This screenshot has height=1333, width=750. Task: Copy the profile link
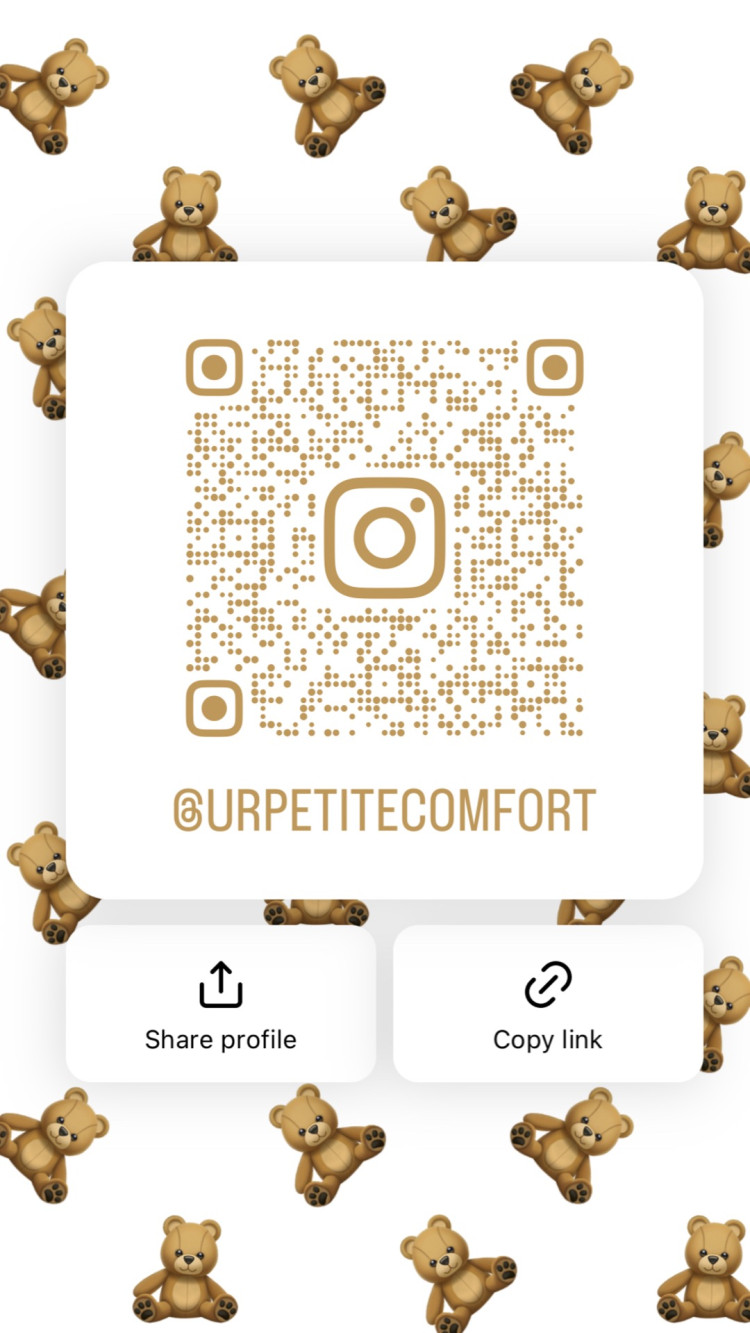548,1003
